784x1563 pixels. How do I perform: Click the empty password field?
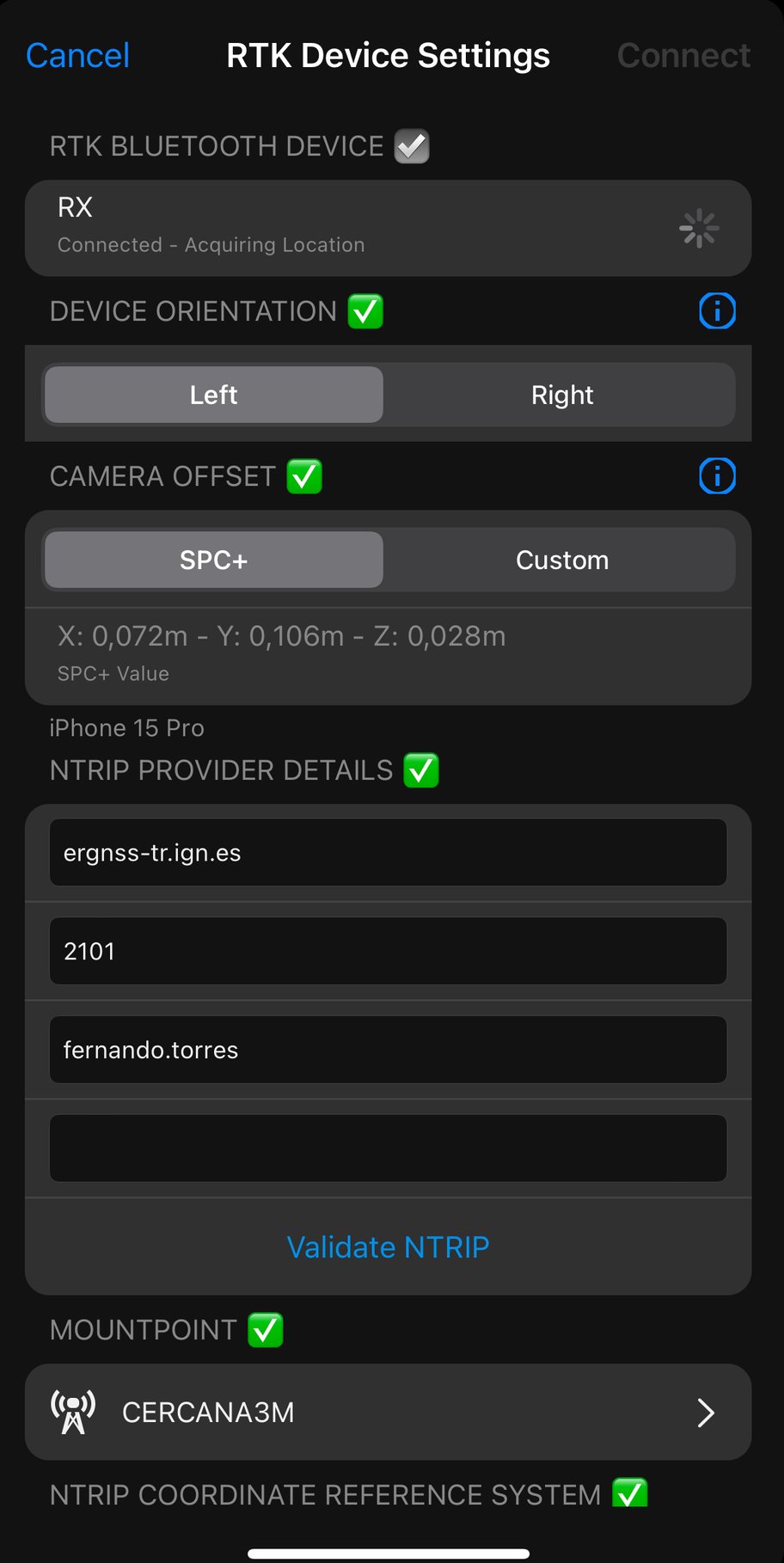[x=388, y=1148]
